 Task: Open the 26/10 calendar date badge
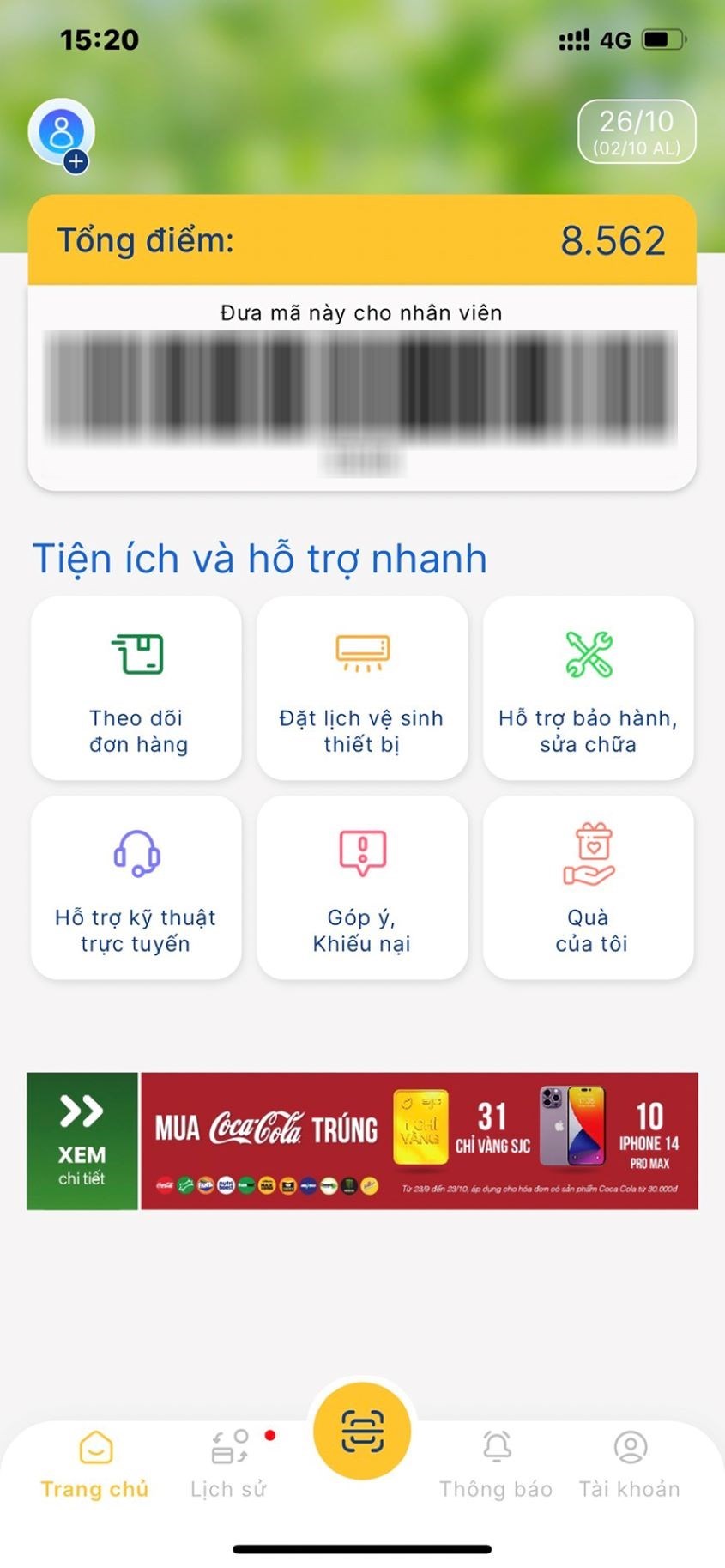[x=637, y=131]
